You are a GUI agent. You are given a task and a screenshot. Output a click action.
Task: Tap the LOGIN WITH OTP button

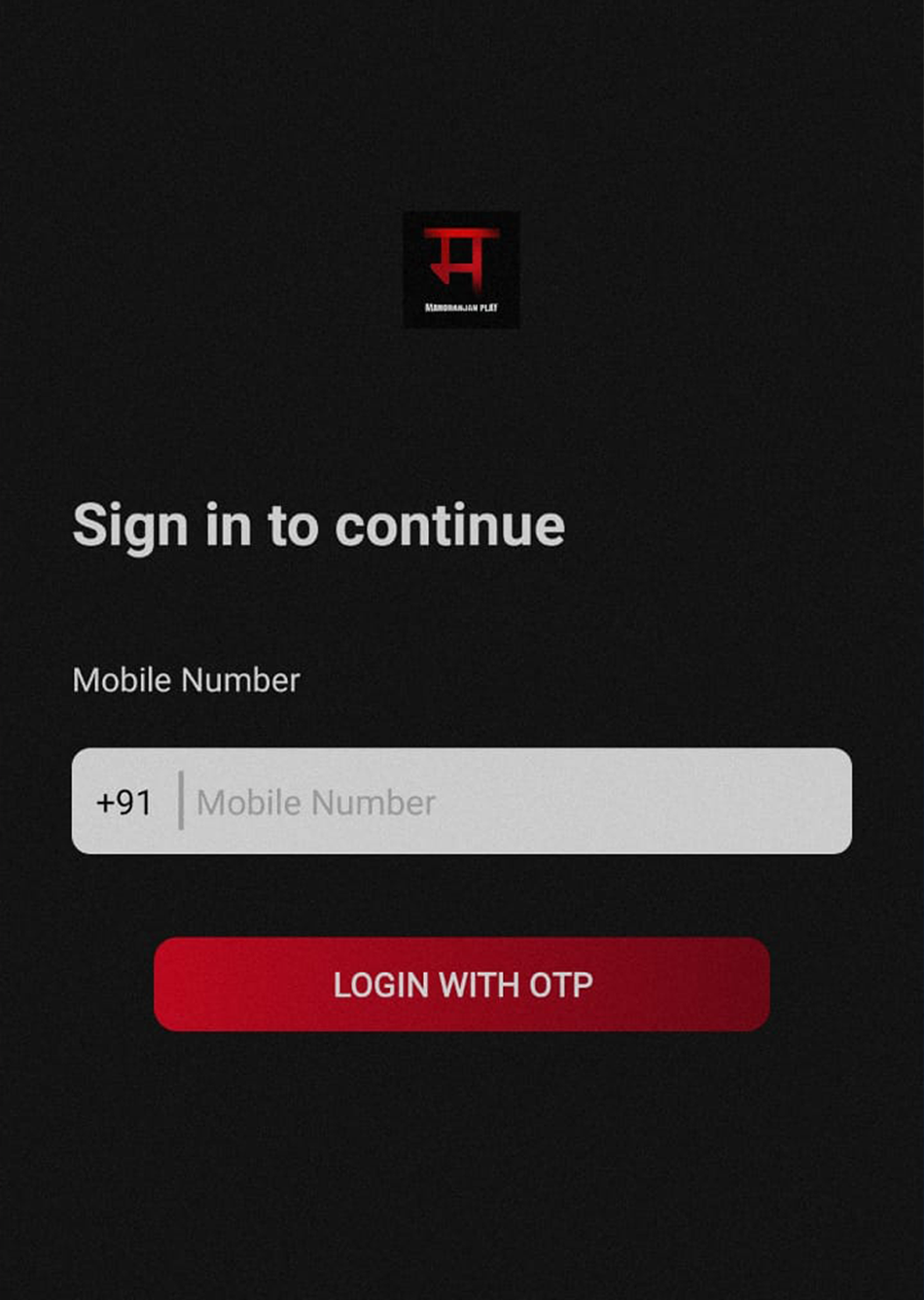pyautogui.click(x=462, y=985)
